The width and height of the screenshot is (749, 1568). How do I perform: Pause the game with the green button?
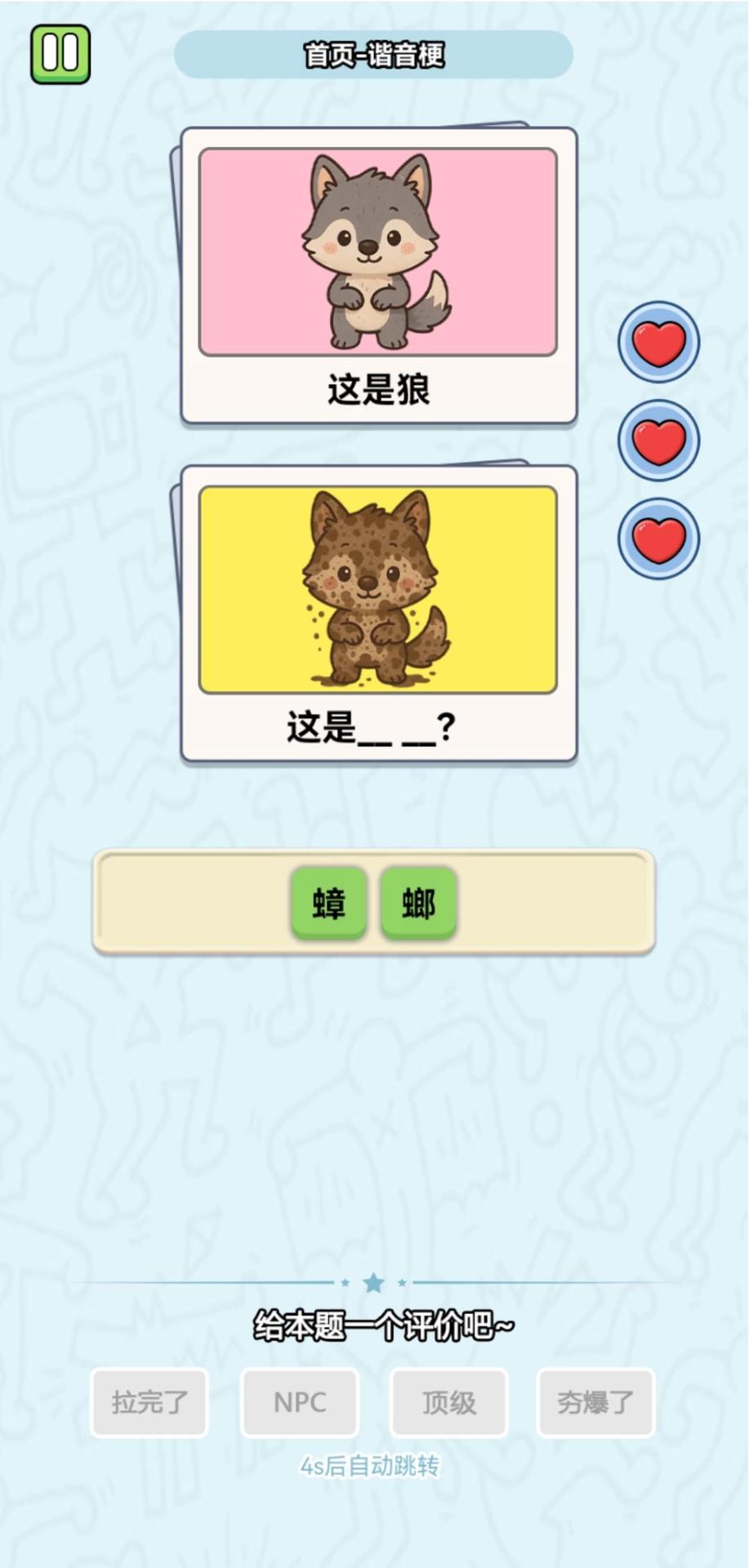point(60,54)
